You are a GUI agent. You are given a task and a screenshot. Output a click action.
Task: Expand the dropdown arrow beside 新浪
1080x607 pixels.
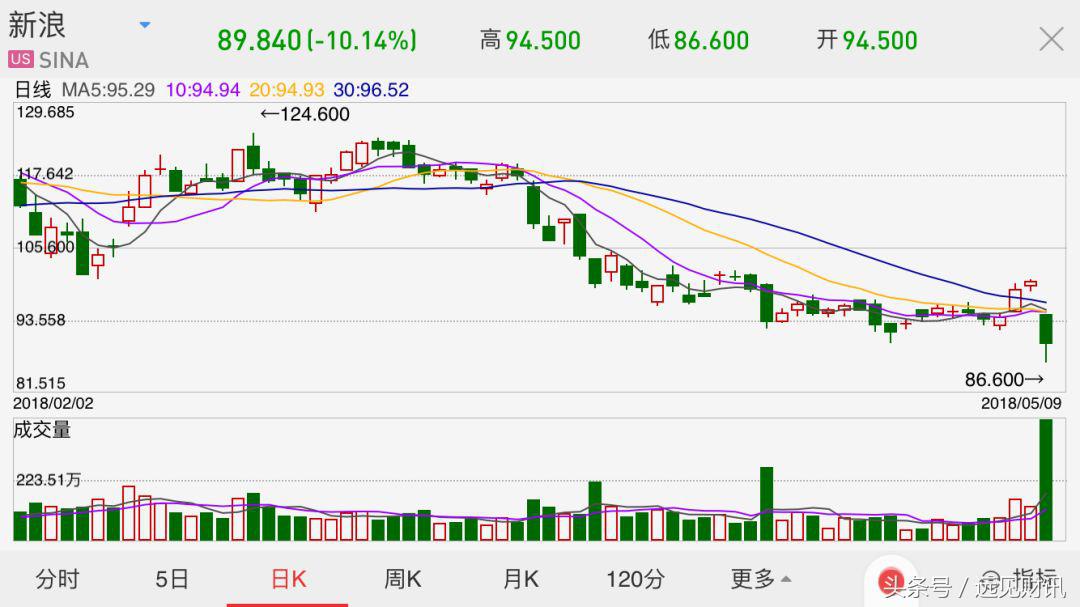(x=145, y=25)
